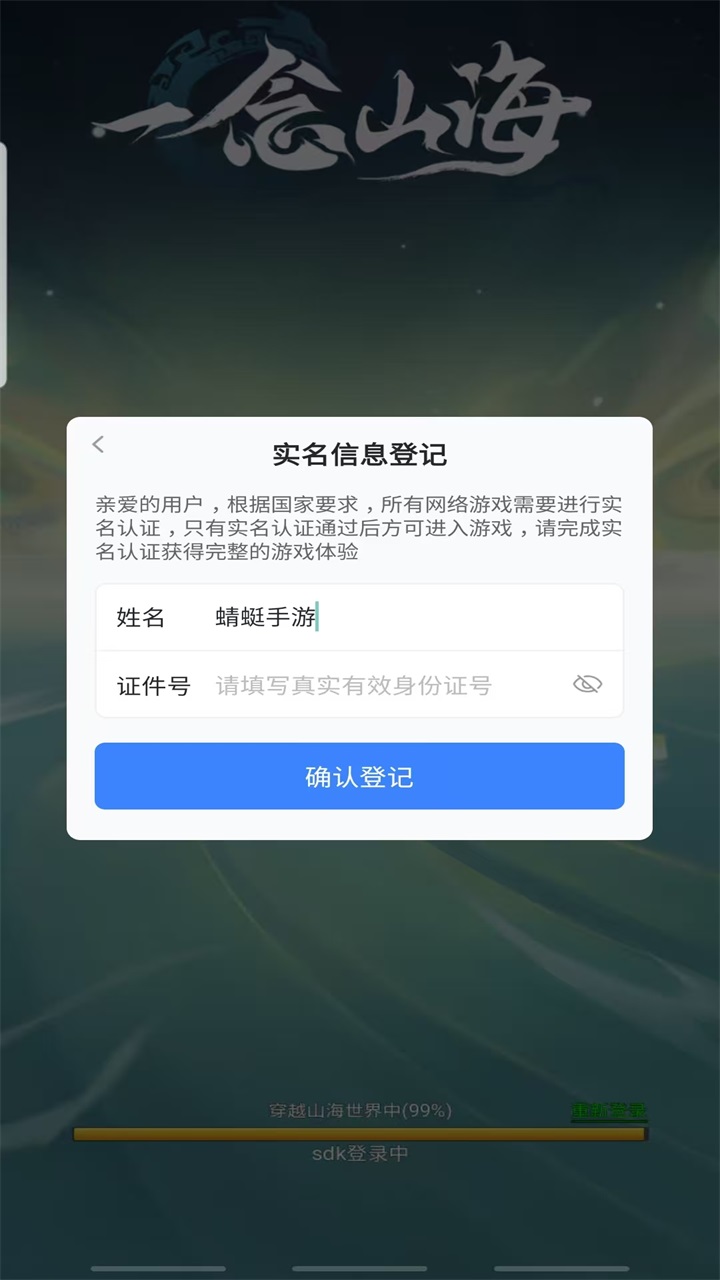This screenshot has height=1280, width=720.
Task: Enter ID number in the 证件号 field
Action: pyautogui.click(x=385, y=685)
